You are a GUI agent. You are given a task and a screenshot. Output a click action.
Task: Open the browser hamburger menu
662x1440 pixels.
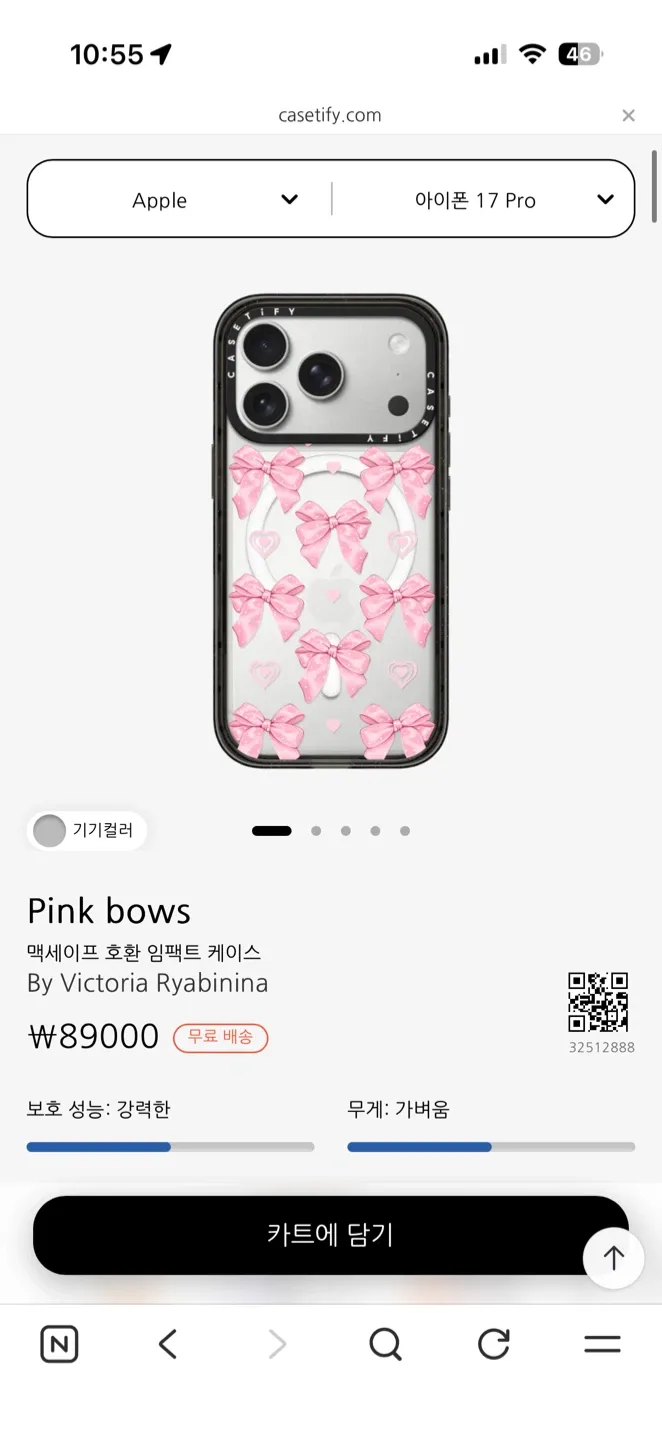(602, 1344)
